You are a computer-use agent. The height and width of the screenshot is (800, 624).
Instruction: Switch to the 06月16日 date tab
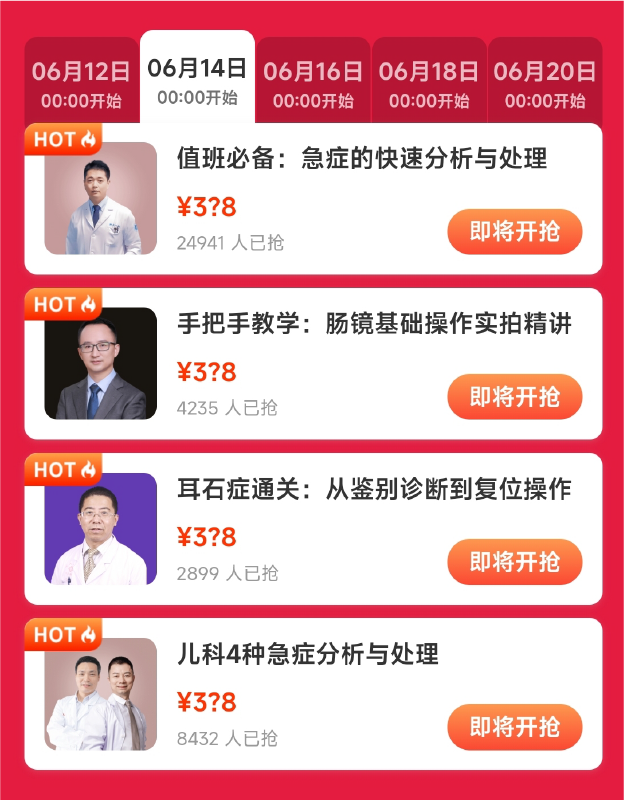point(313,84)
